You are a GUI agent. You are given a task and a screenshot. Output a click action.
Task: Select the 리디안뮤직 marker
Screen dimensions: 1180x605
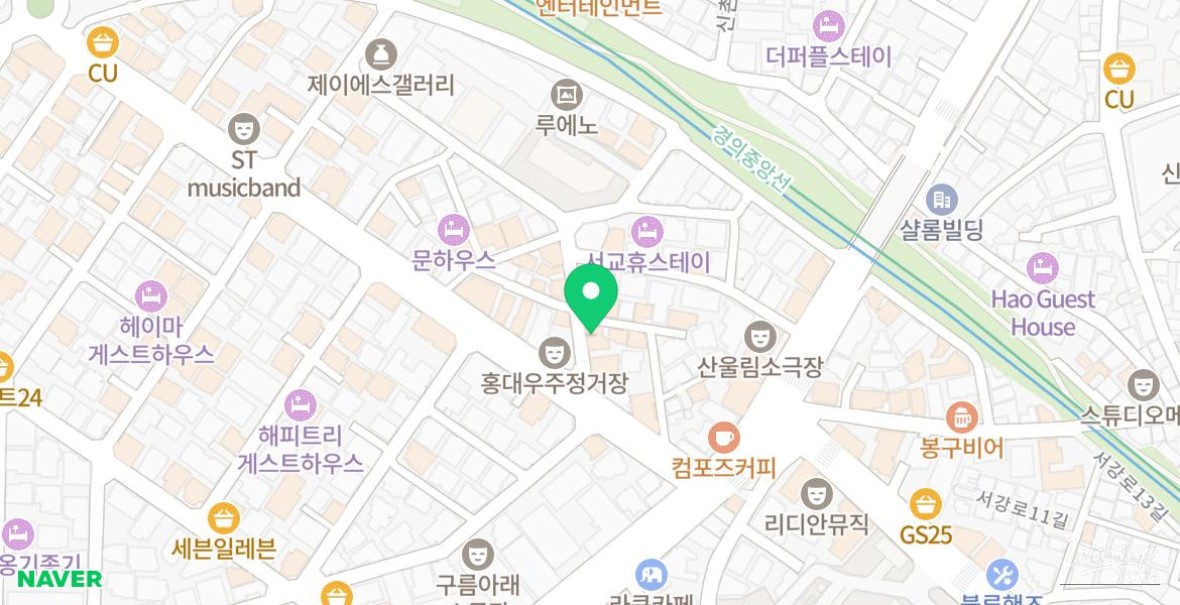(817, 493)
